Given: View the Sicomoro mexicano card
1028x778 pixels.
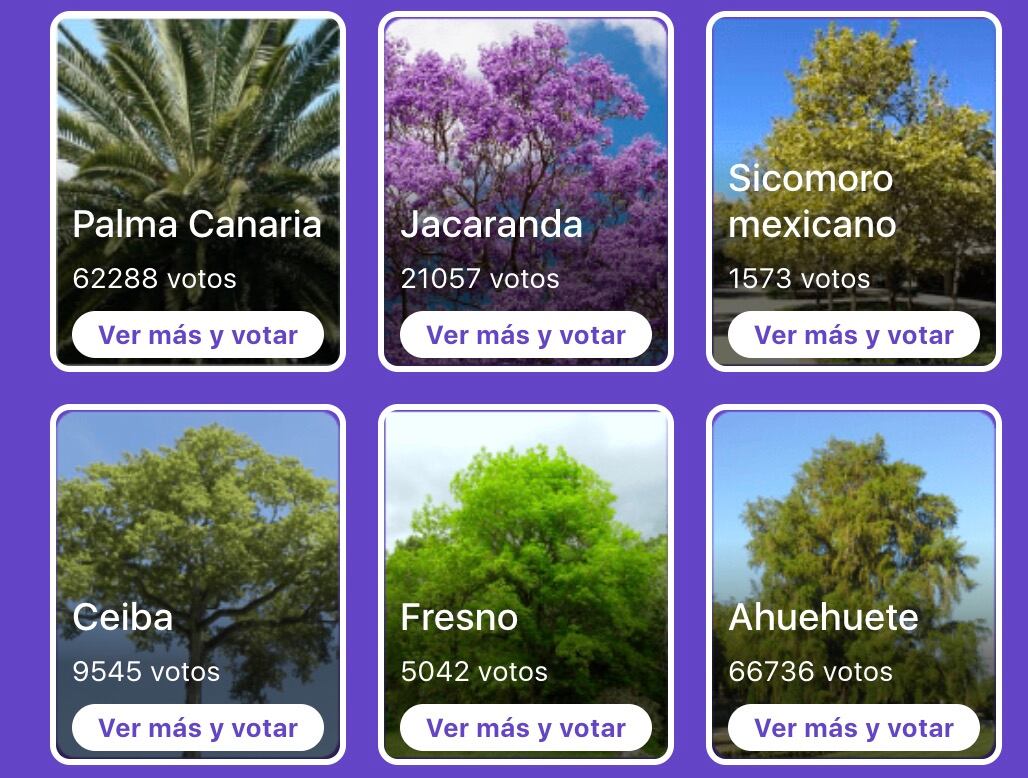Looking at the screenshot, I should 853,100.
